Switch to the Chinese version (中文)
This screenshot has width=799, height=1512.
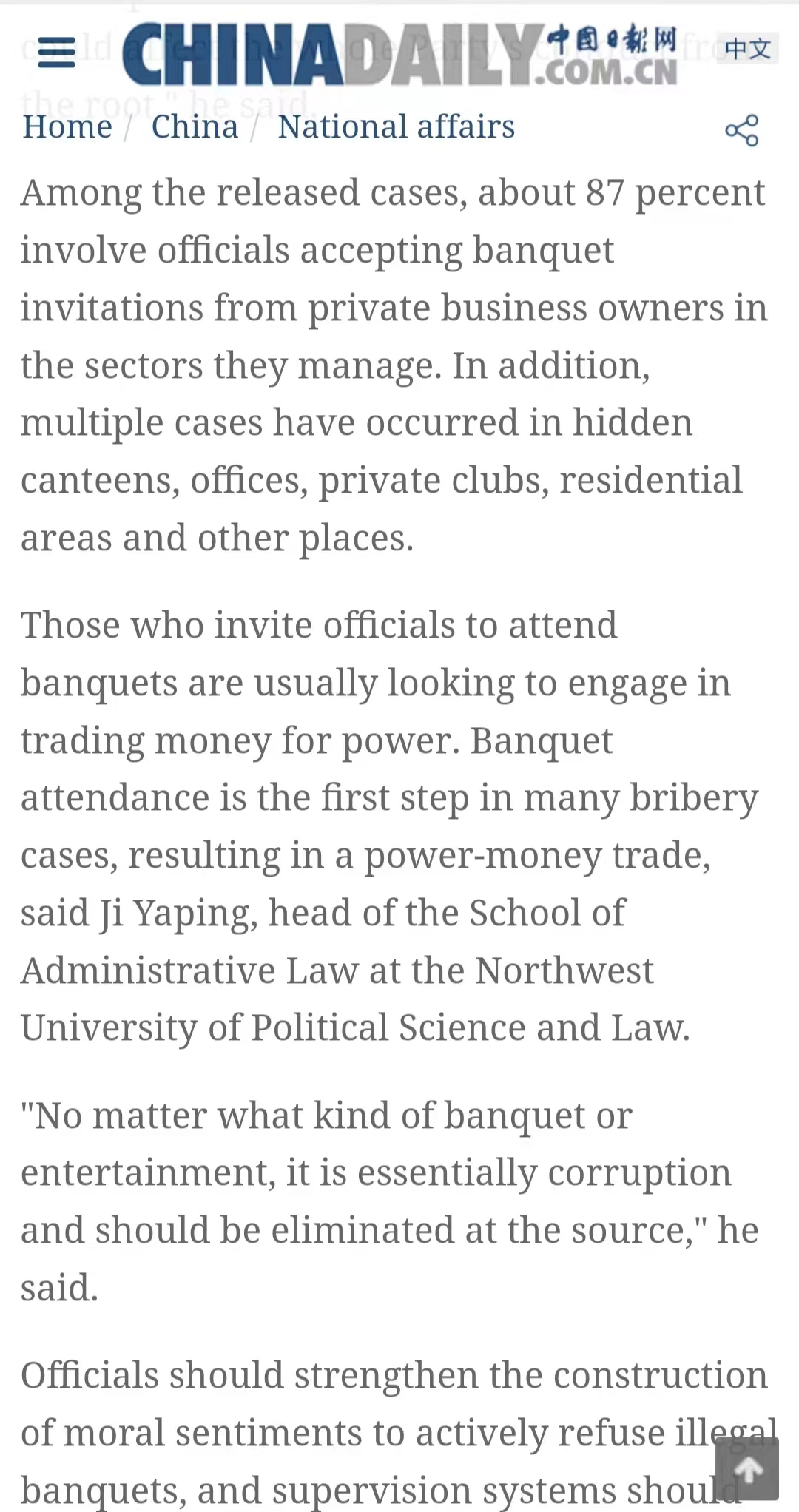pos(747,49)
